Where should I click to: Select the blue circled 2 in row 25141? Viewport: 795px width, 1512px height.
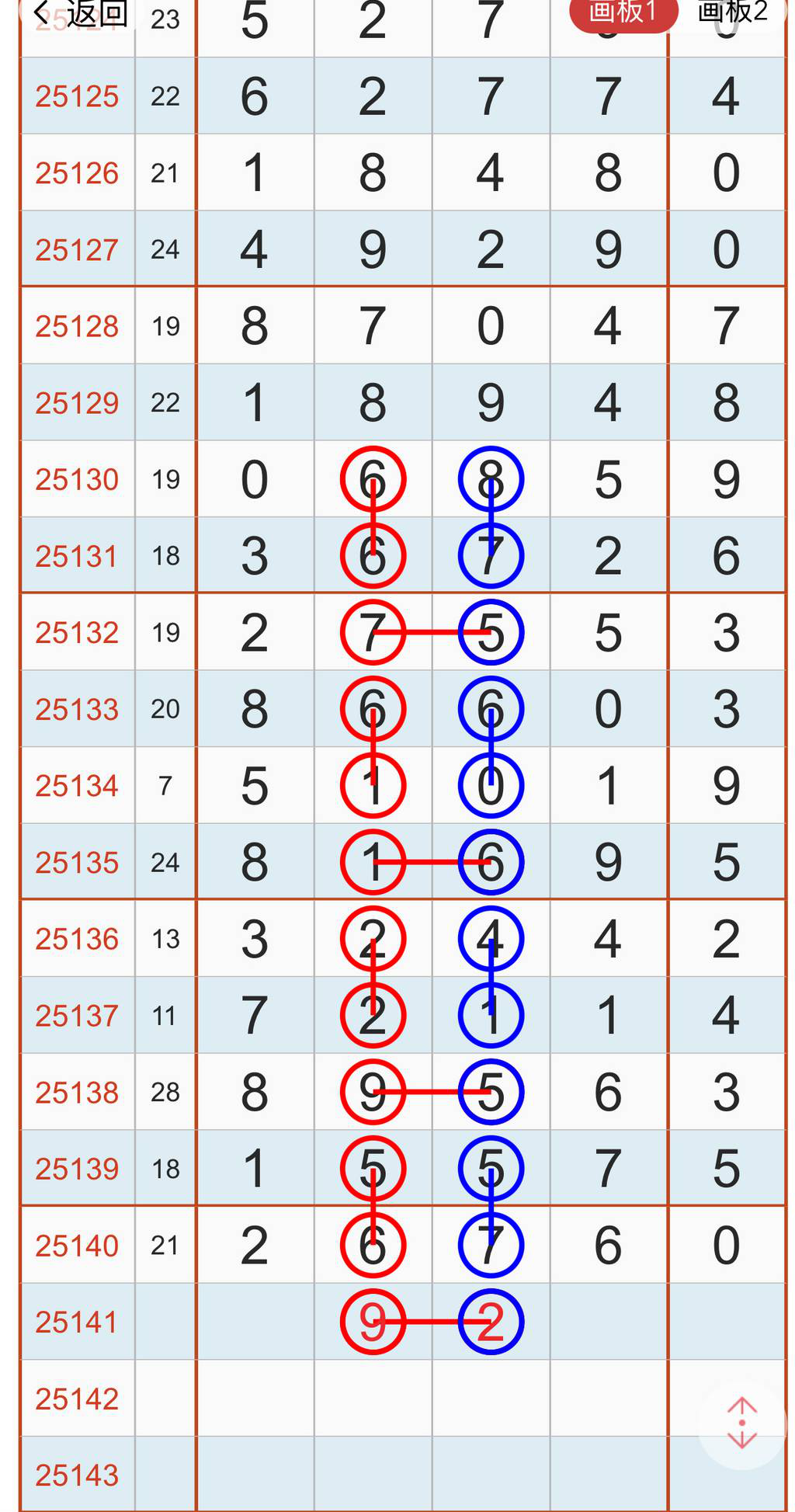pos(491,1320)
